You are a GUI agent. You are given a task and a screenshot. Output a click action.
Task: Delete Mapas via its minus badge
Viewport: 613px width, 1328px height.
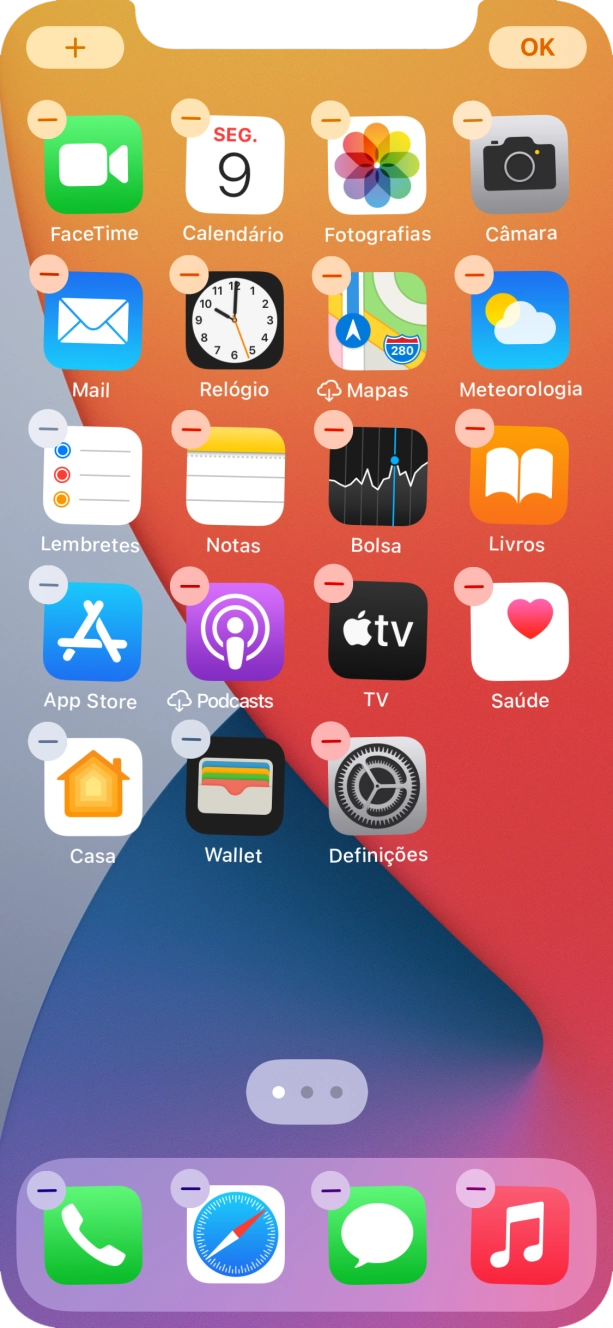pos(331,275)
